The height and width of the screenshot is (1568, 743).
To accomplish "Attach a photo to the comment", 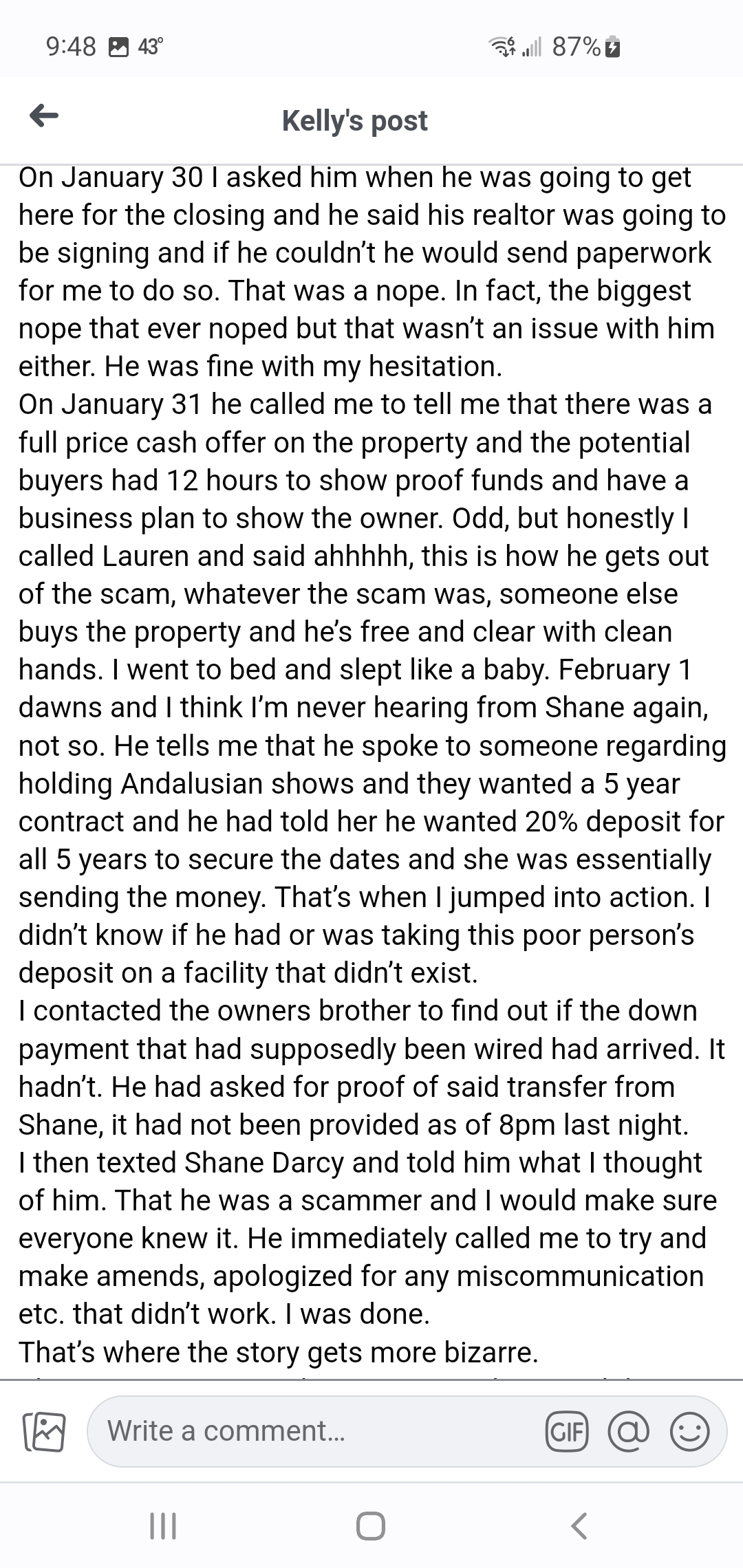I will click(x=44, y=1433).
